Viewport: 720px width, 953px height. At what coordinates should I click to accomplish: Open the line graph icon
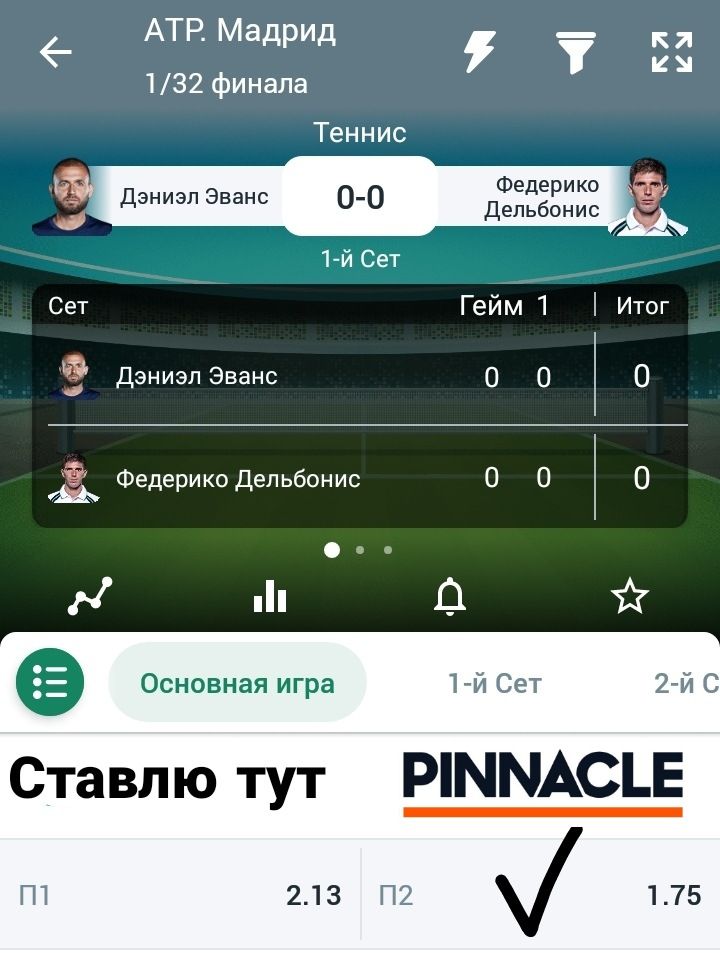pos(90,597)
